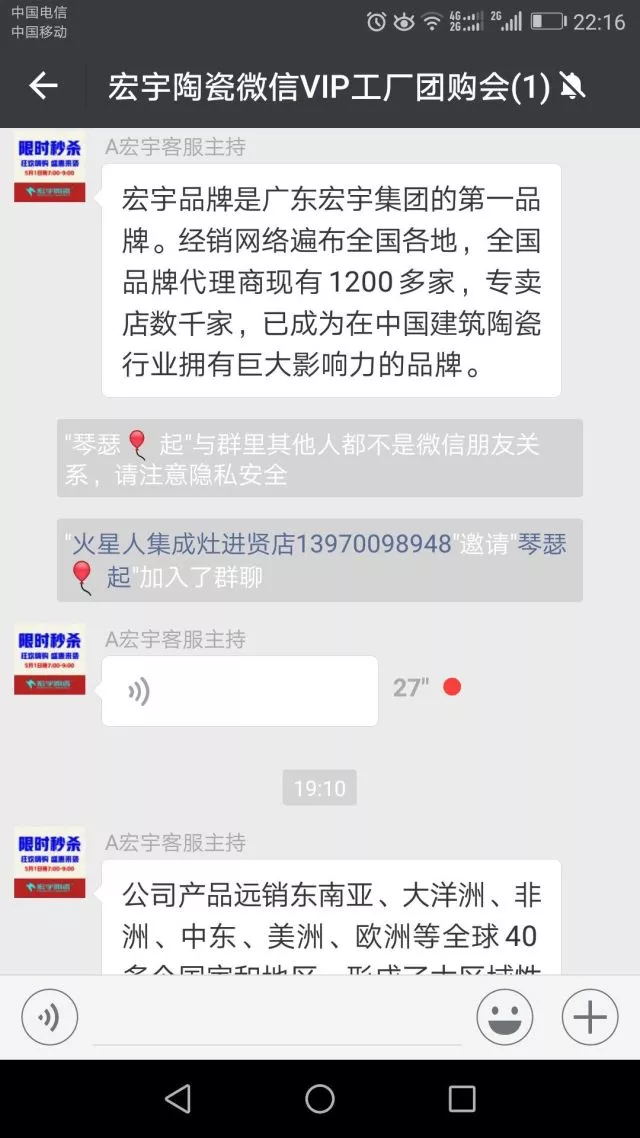The width and height of the screenshot is (640, 1138).
Task: Open the emoji picker
Action: click(x=504, y=1018)
